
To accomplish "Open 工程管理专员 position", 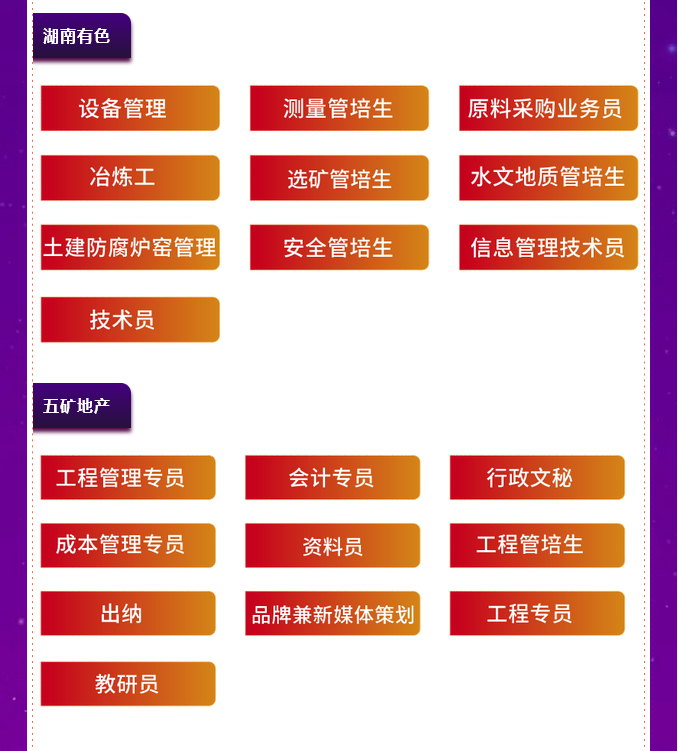I will point(128,478).
